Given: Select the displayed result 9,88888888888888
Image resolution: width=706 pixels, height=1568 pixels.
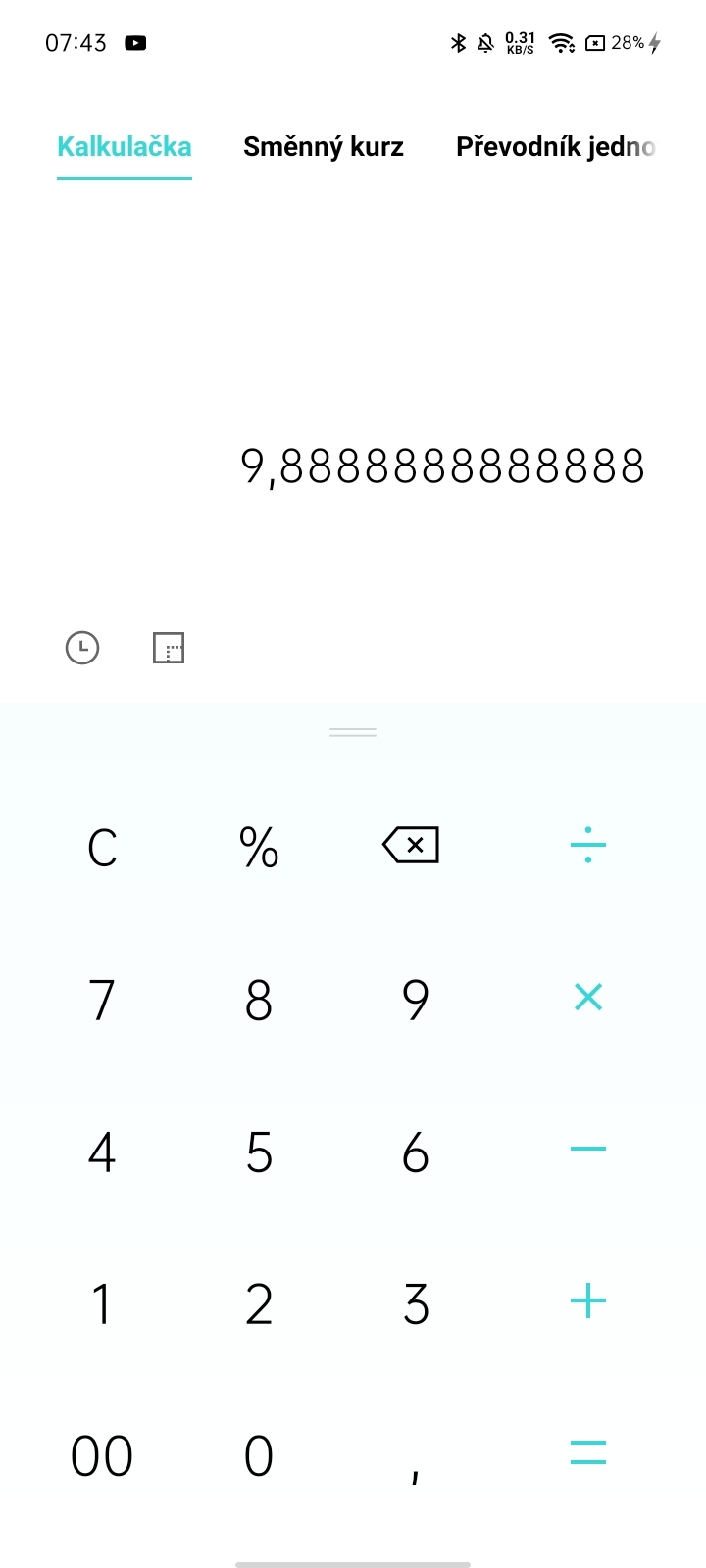Looking at the screenshot, I should click(441, 466).
